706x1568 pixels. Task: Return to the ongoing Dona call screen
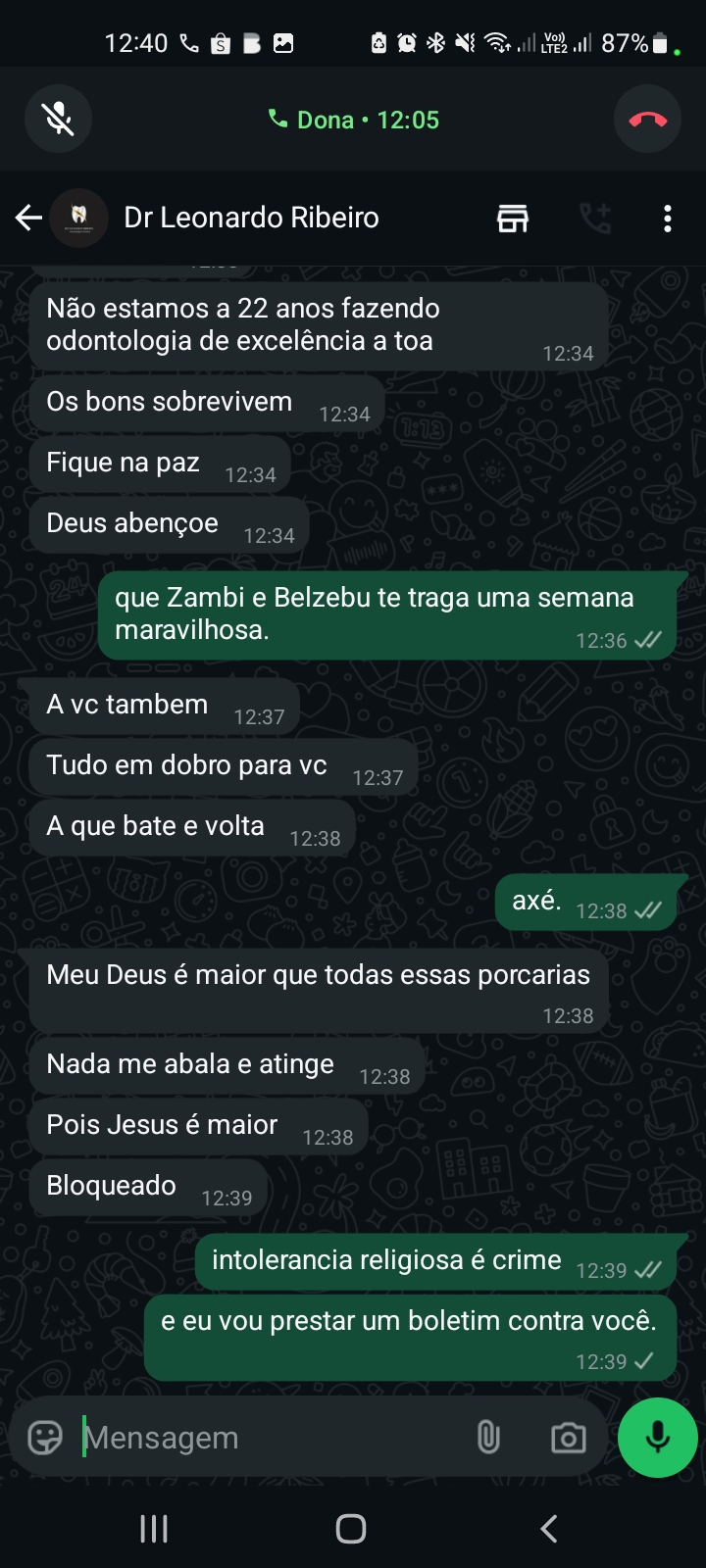353,120
